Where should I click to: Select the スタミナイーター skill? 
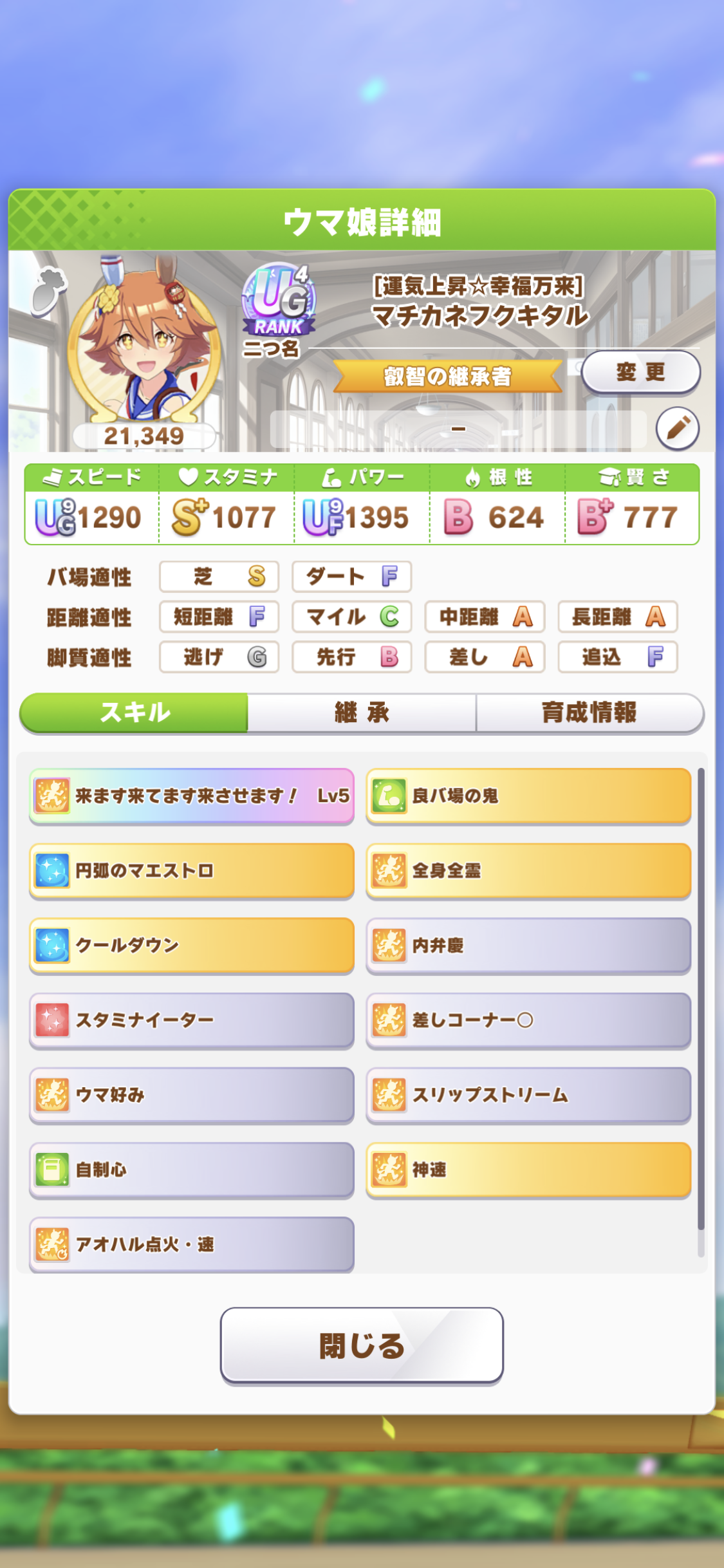[x=192, y=1020]
